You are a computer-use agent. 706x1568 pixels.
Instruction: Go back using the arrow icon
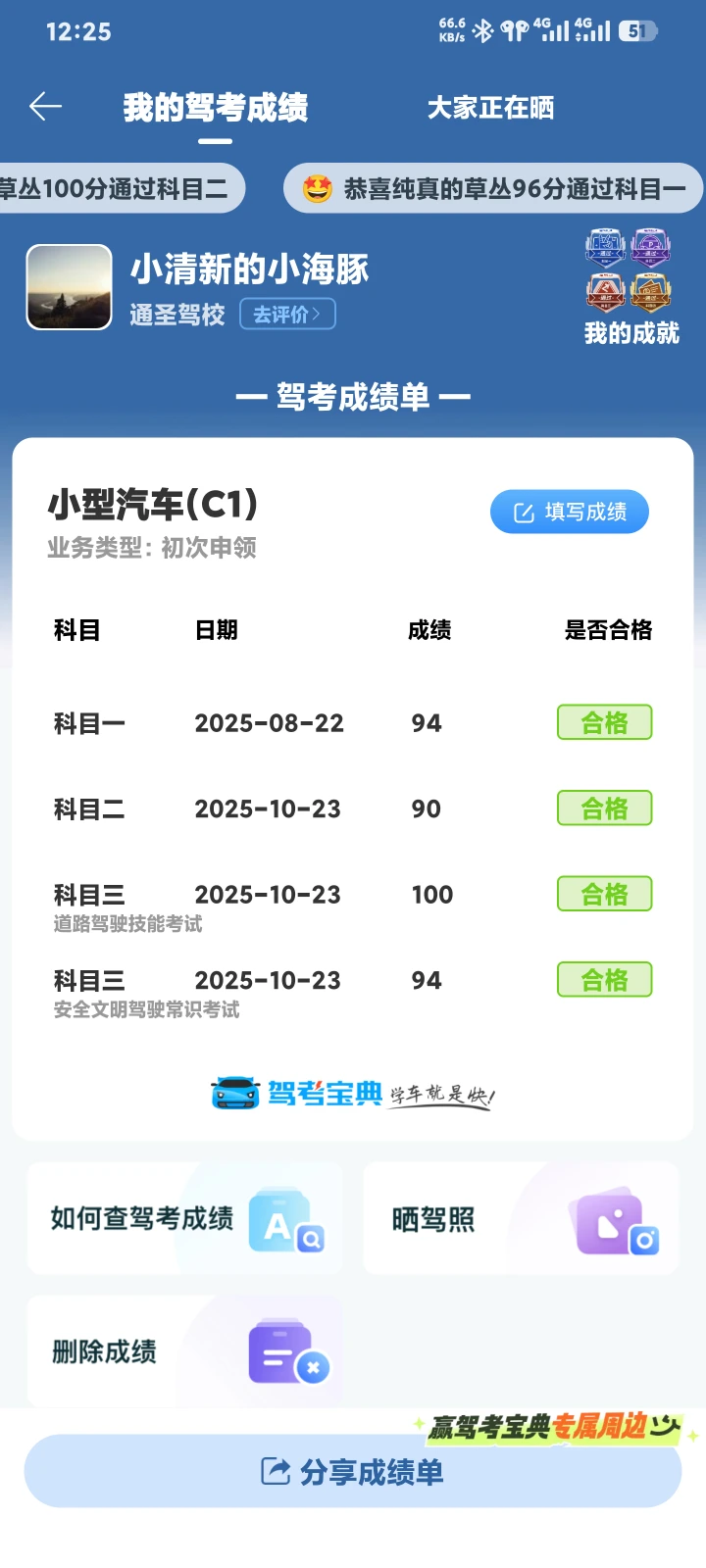[x=45, y=106]
